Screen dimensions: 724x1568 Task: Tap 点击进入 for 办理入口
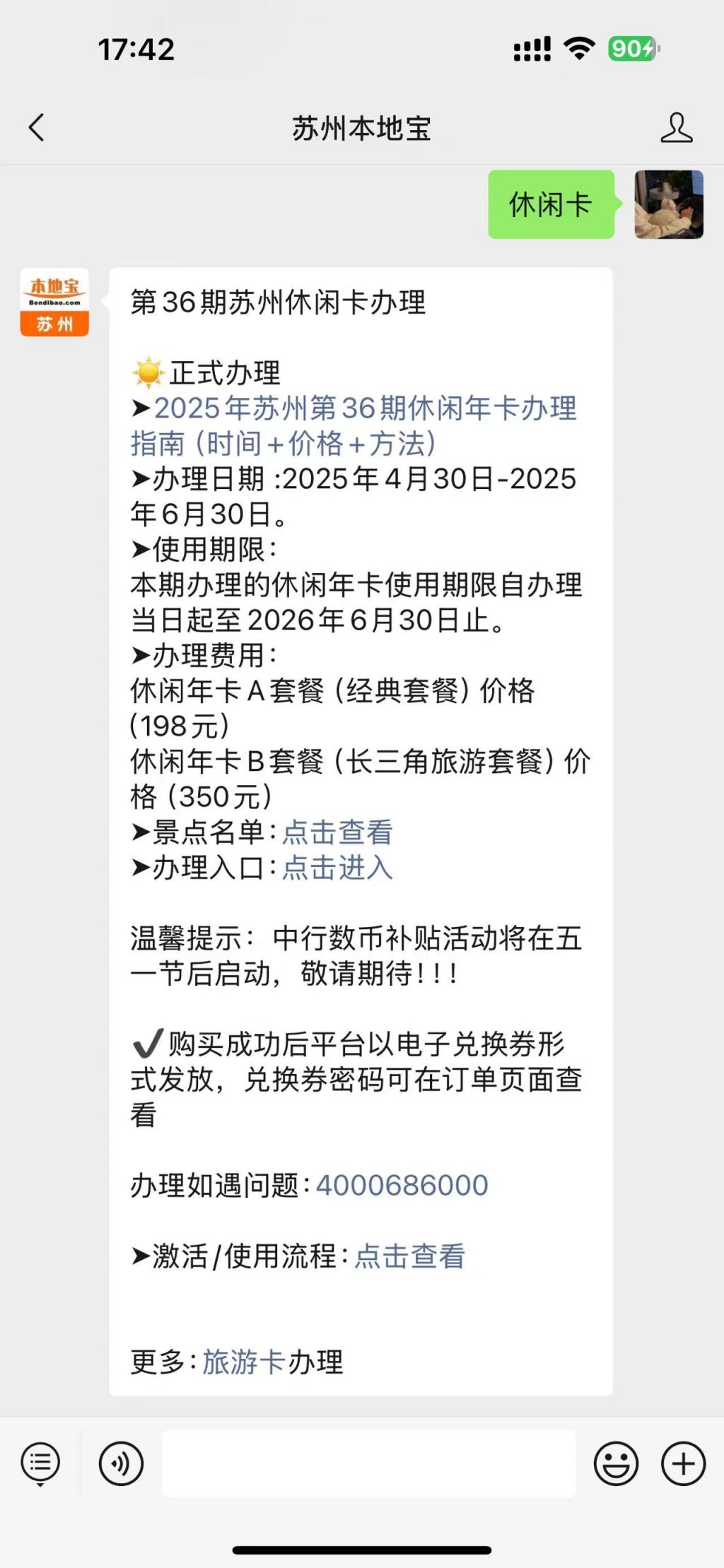(337, 868)
